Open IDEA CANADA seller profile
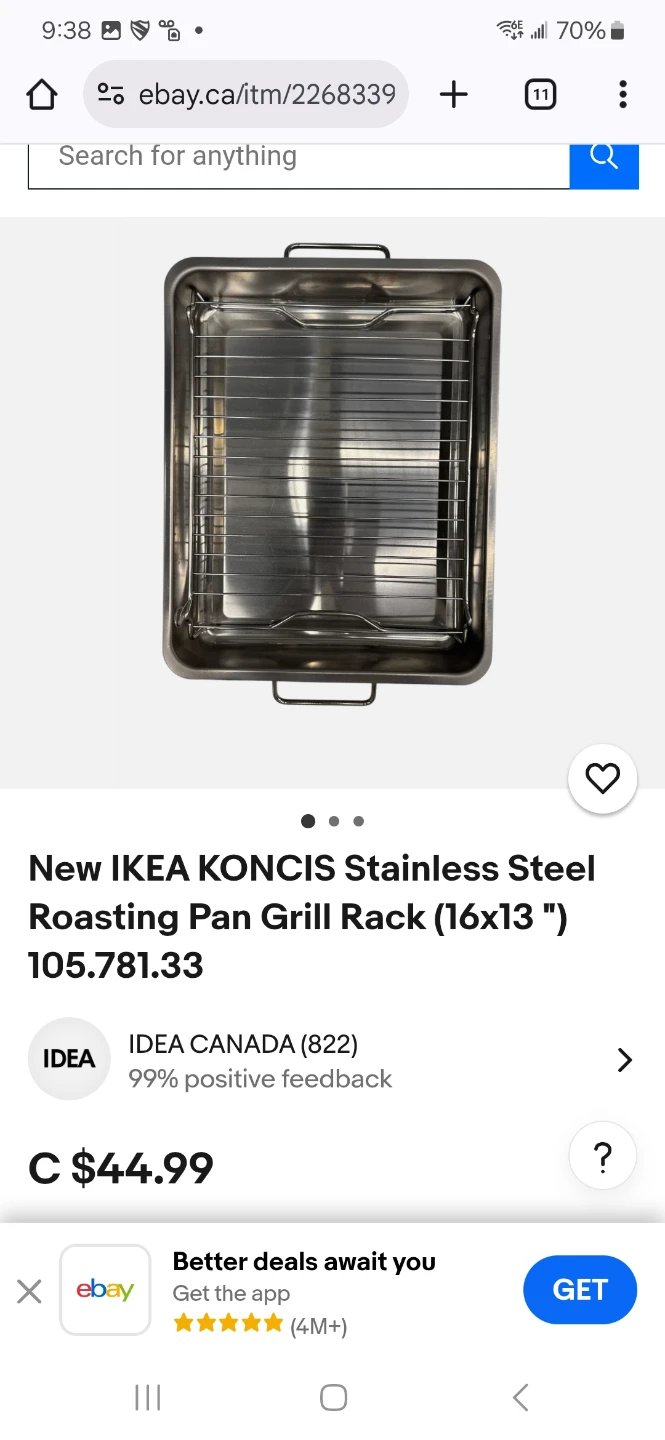The height and width of the screenshot is (1440, 665). coord(330,1060)
